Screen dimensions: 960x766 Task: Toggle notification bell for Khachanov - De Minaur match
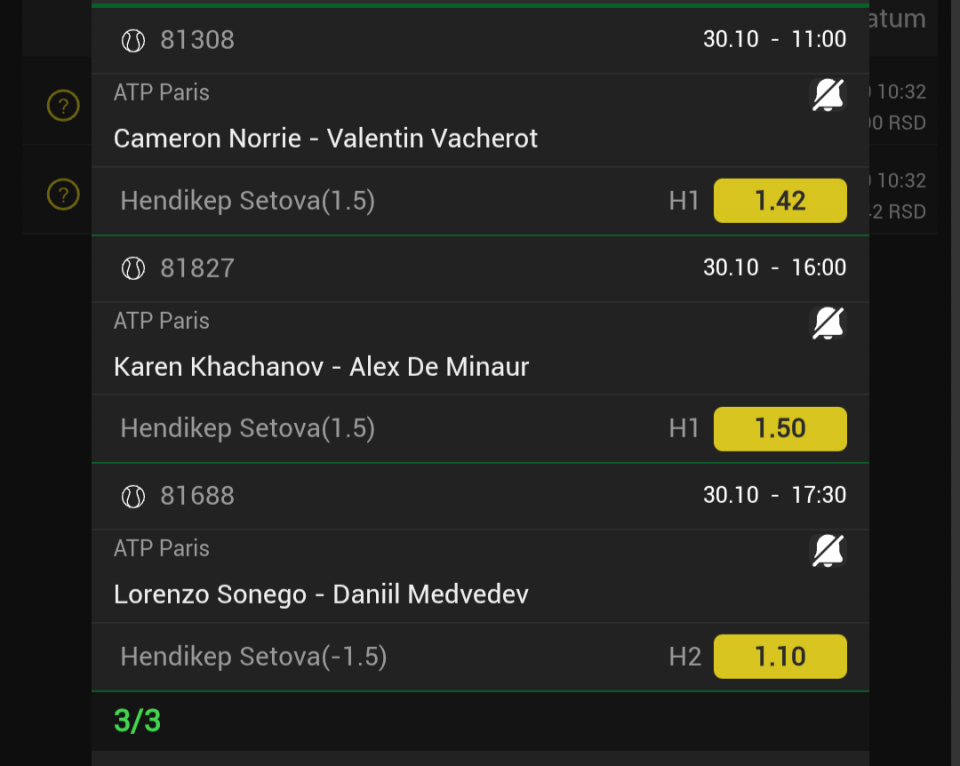[827, 323]
